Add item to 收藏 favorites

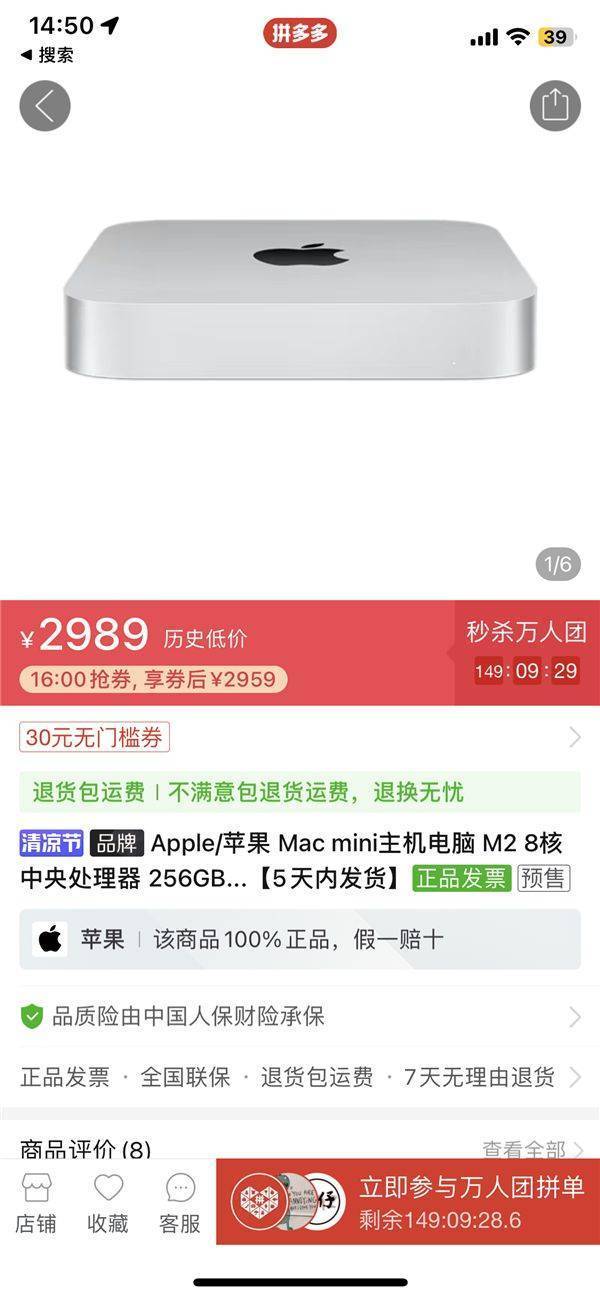click(x=108, y=1203)
